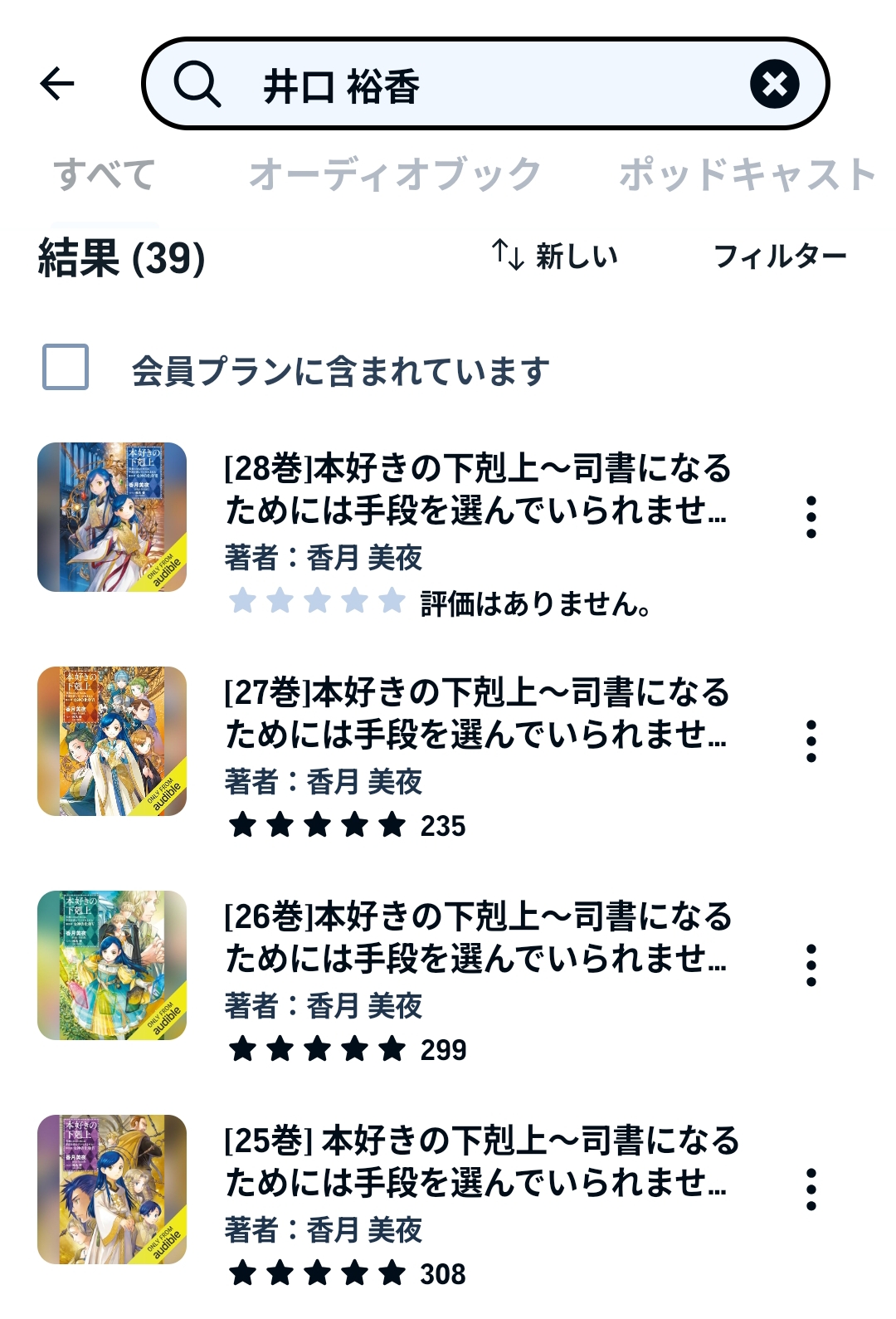Image resolution: width=896 pixels, height=1319 pixels.
Task: Open the [25巻] audiobook result
Action: coord(476,1162)
